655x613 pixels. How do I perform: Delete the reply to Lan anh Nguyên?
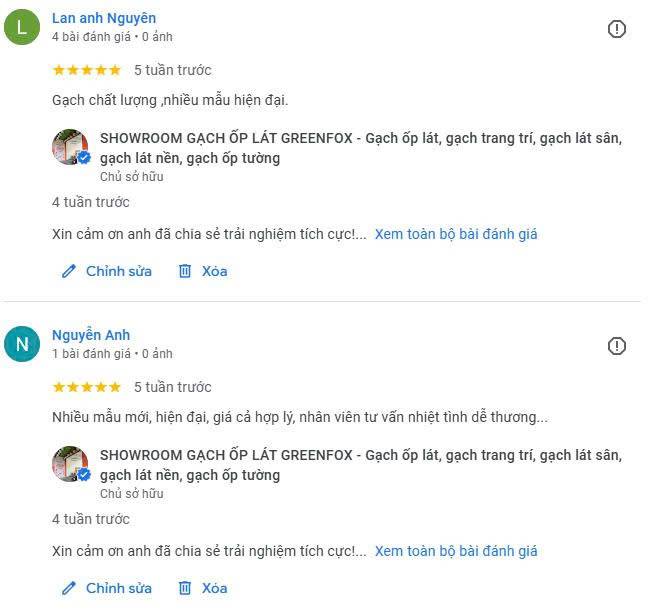point(203,271)
